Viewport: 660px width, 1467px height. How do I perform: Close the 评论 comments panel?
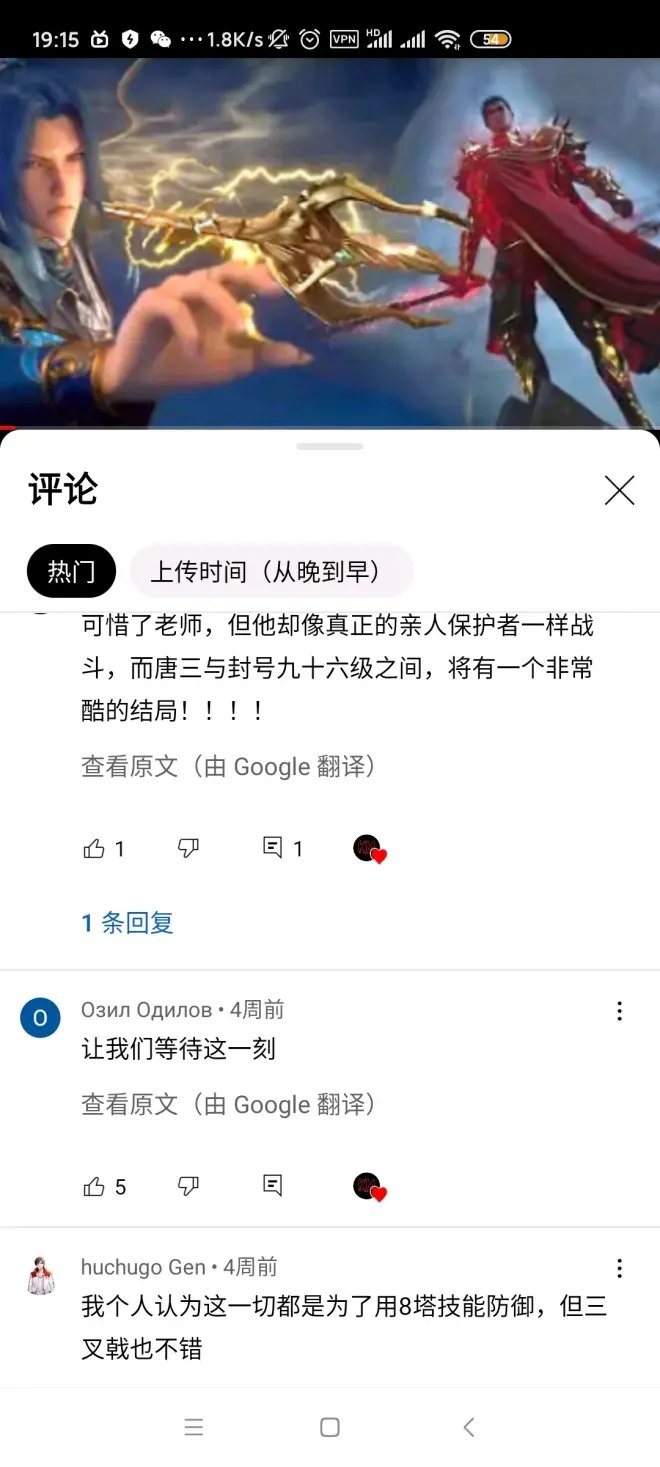(x=619, y=490)
